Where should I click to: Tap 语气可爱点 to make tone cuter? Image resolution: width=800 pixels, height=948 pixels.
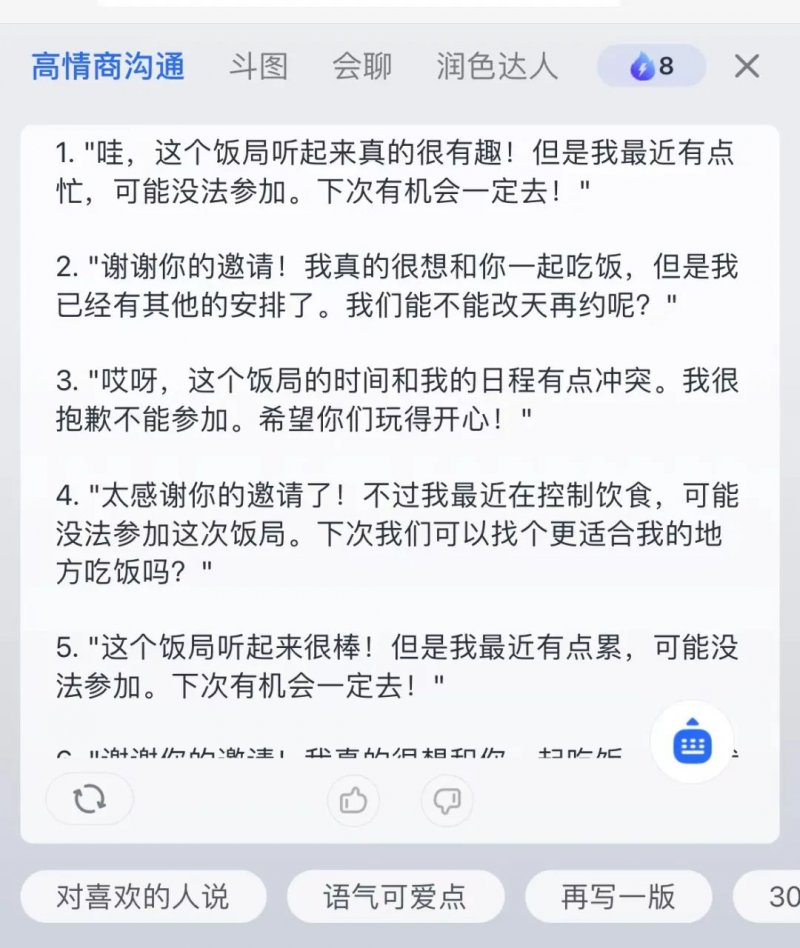point(395,897)
